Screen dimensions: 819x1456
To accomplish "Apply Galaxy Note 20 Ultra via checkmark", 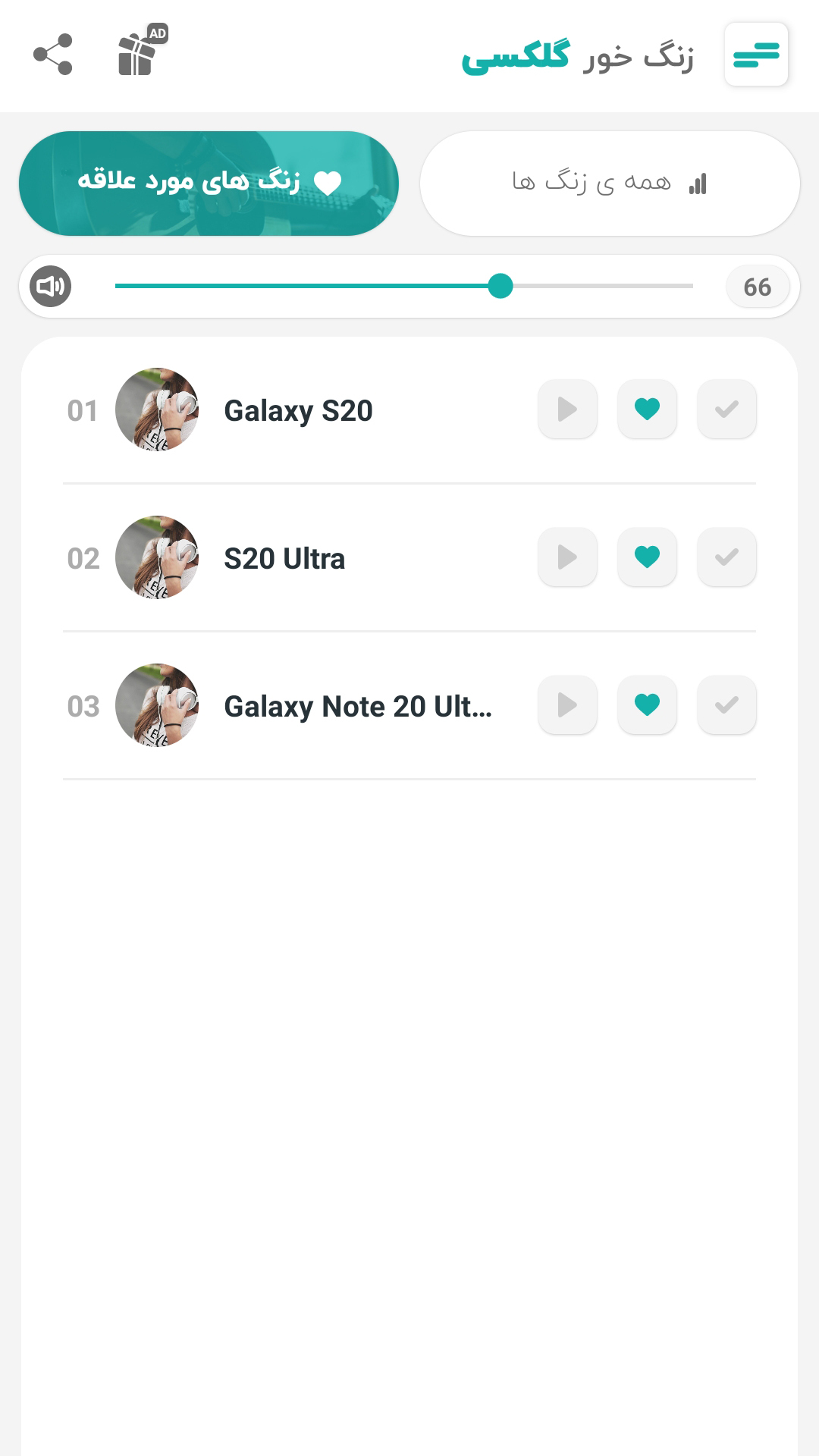I will [x=726, y=705].
